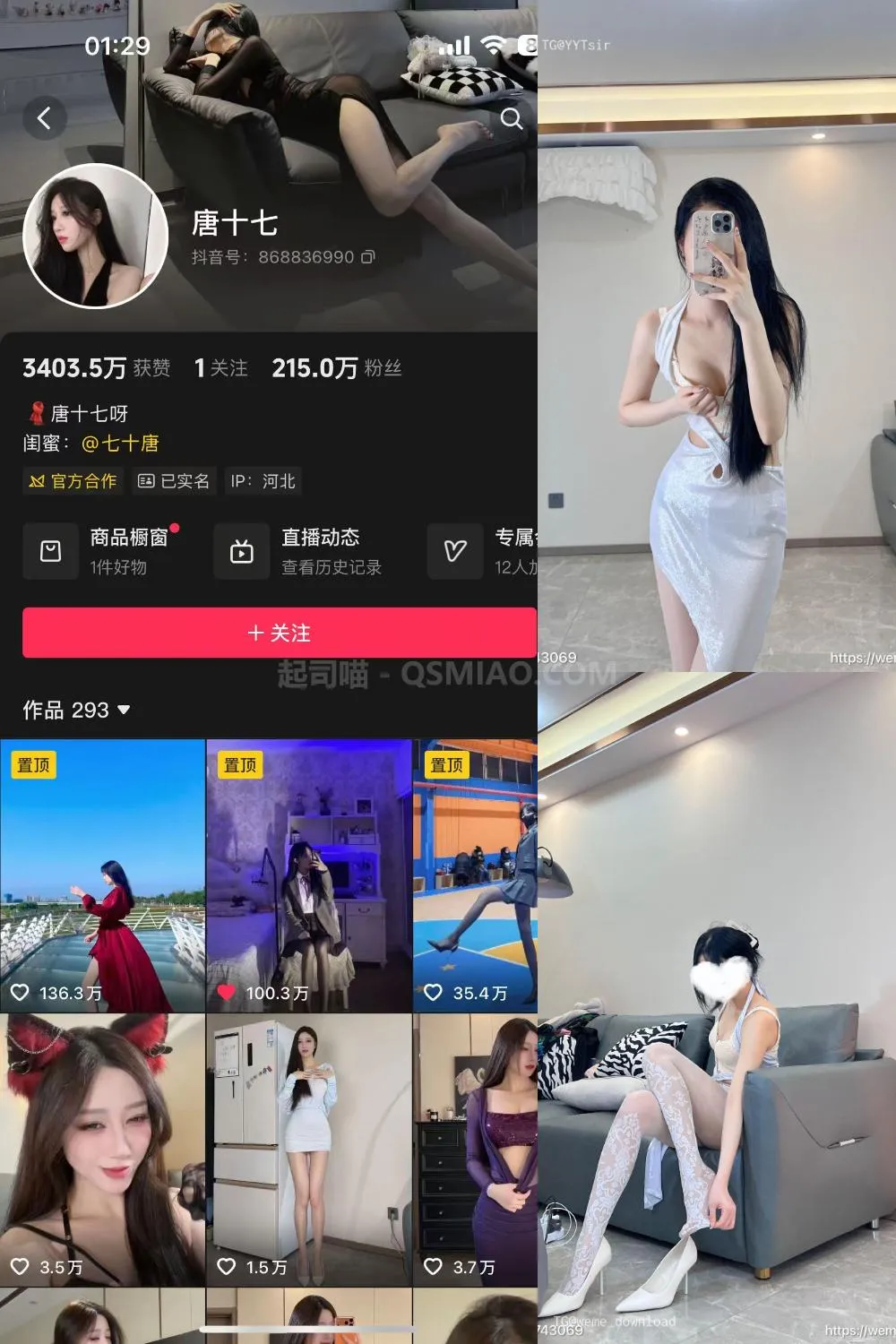896x1344 pixels.
Task: Tap the 置顶 pinned badge on first video
Action: [x=33, y=765]
